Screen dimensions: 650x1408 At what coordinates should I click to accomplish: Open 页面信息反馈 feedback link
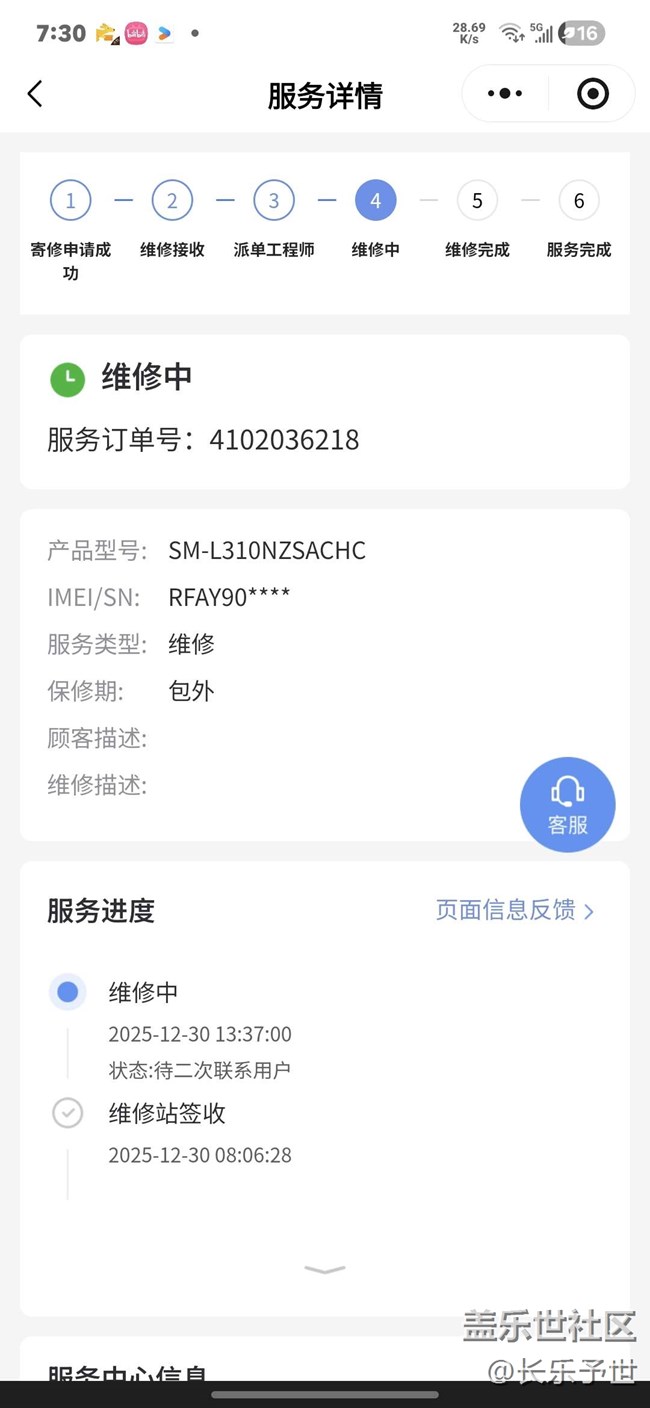[x=515, y=910]
